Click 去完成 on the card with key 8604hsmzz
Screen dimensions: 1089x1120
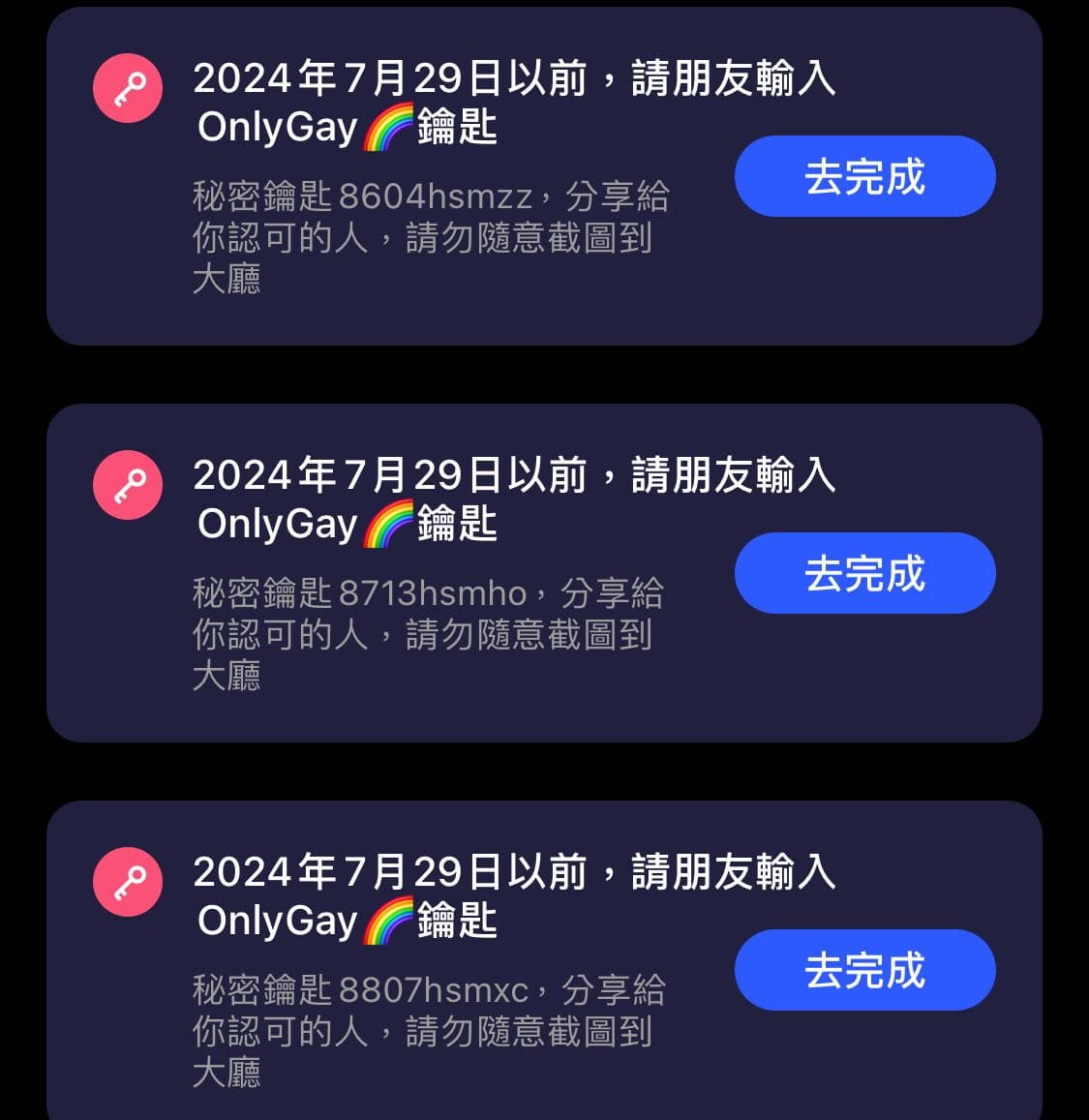[864, 176]
